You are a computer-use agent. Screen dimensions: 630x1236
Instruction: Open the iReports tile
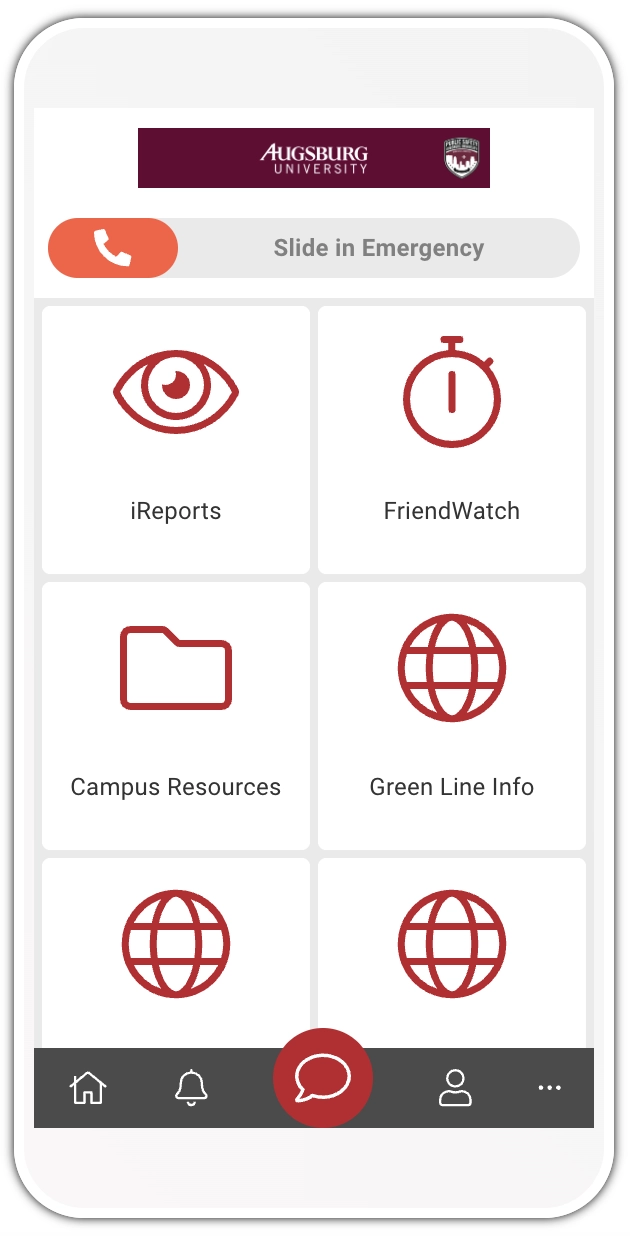pyautogui.click(x=176, y=440)
